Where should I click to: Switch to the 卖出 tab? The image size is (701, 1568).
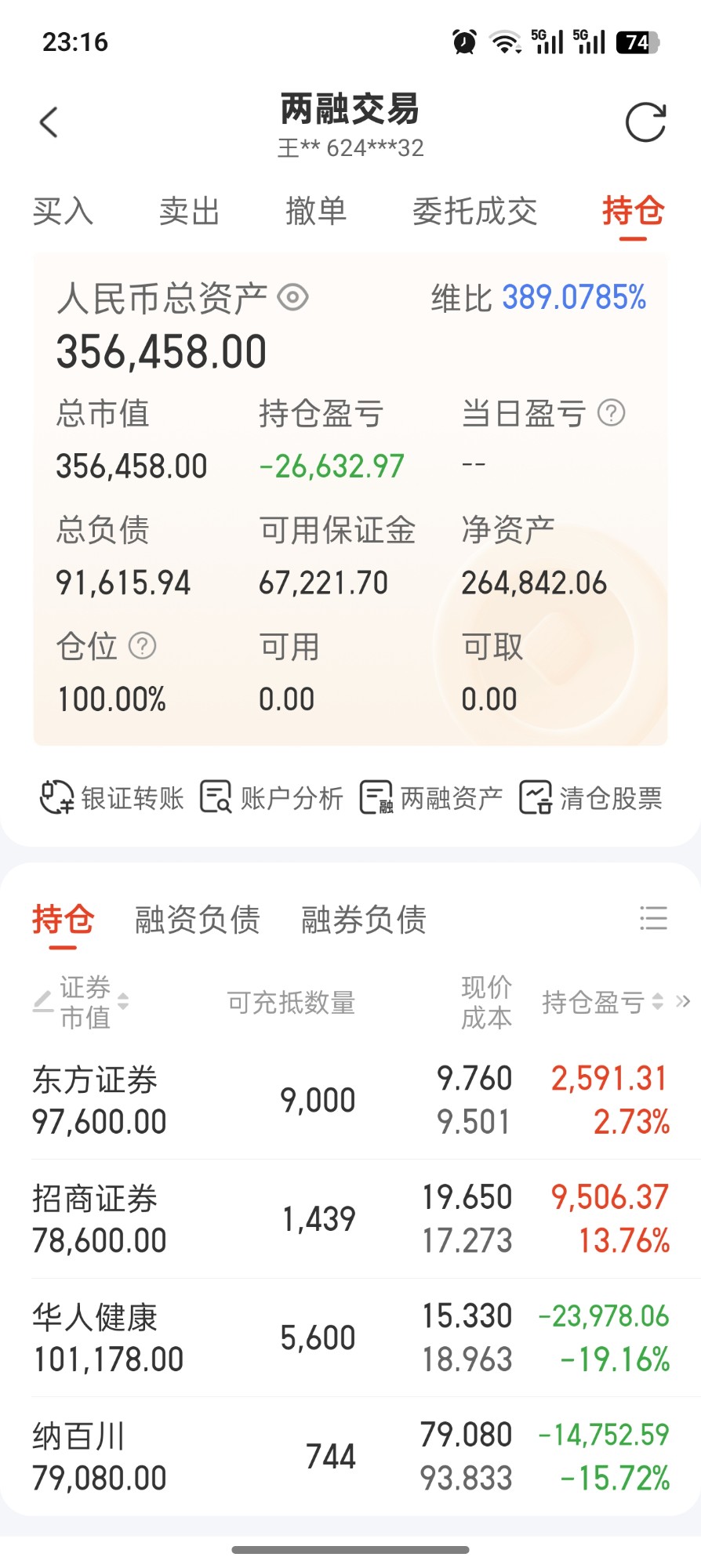coord(189,212)
